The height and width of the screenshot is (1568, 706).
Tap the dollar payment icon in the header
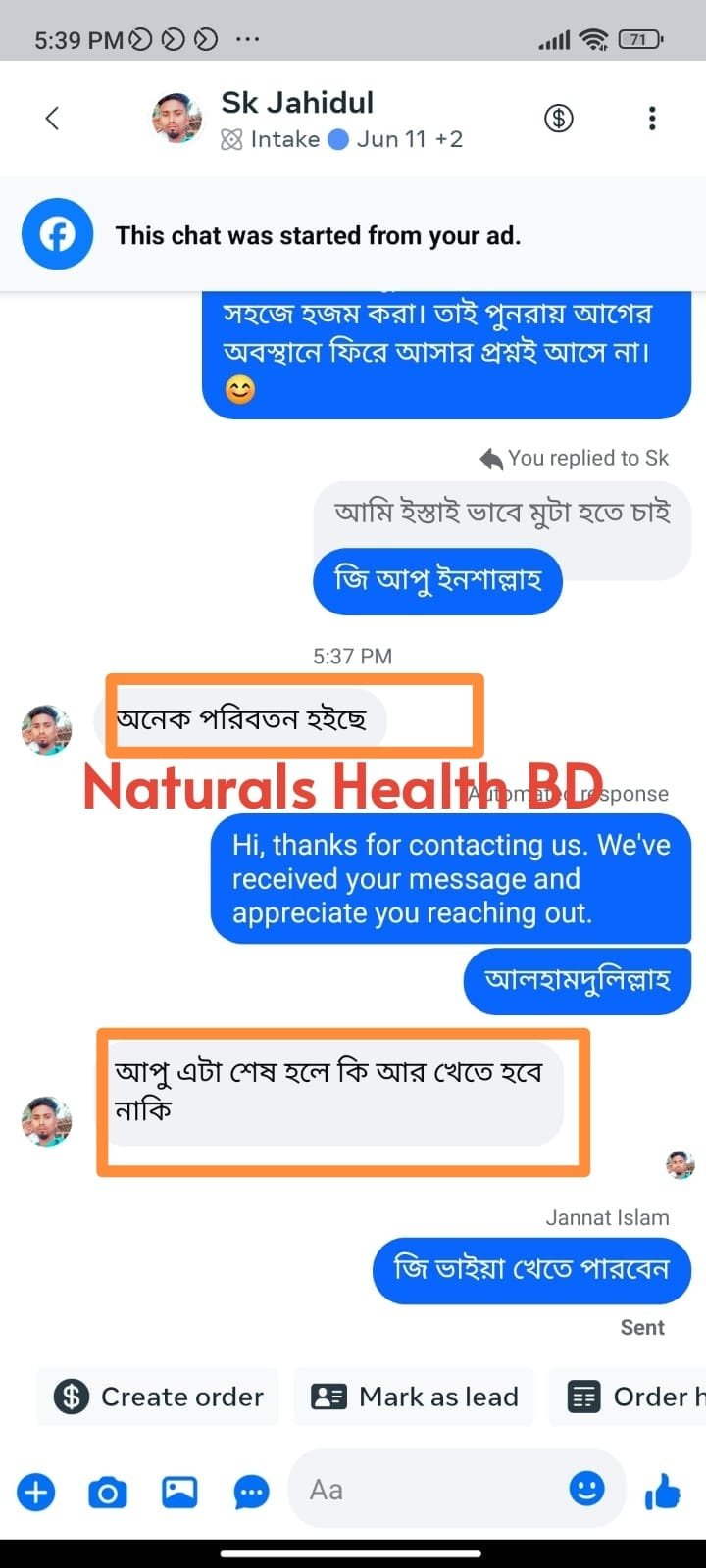click(x=559, y=119)
